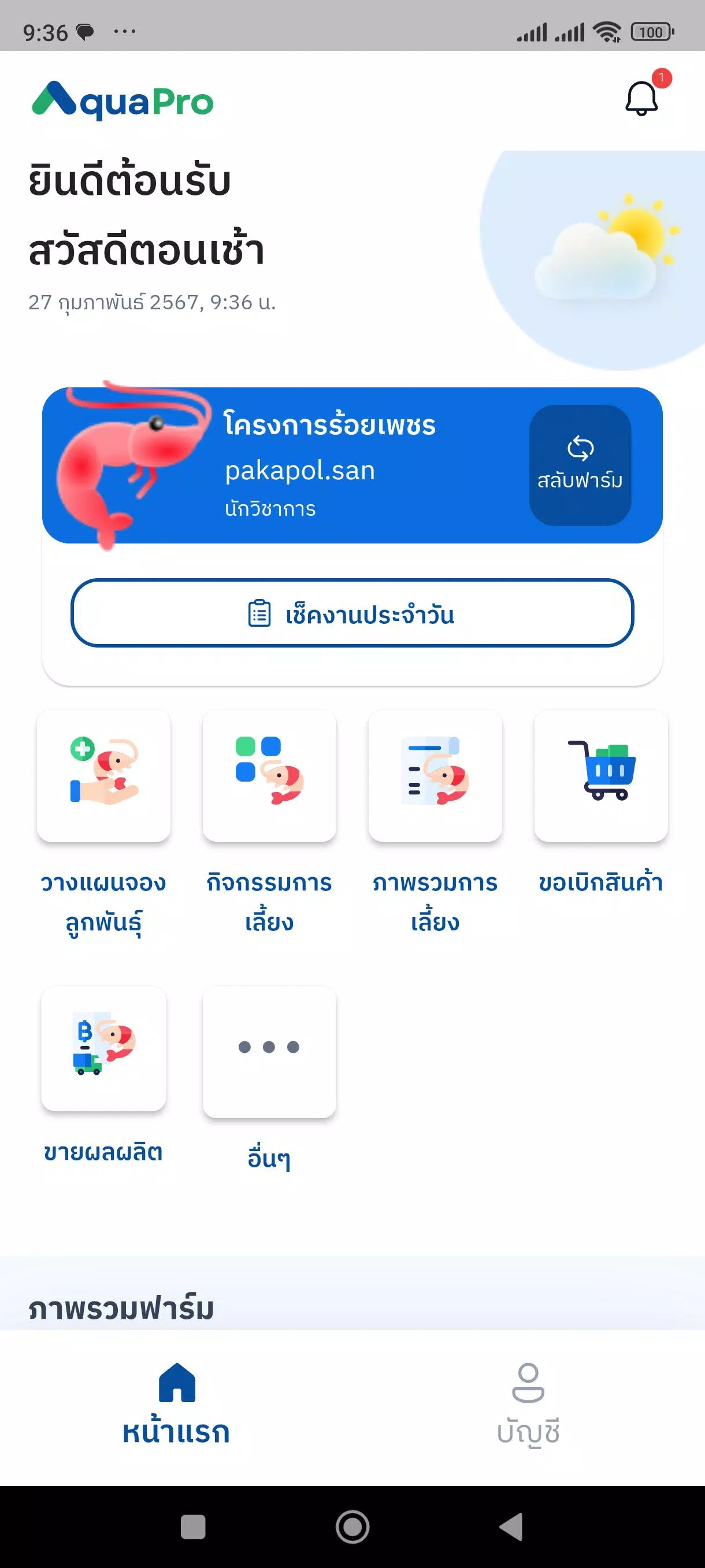Screen dimensions: 705x1568
Task: Switch to the บัญชี account tab
Action: pos(528,1404)
